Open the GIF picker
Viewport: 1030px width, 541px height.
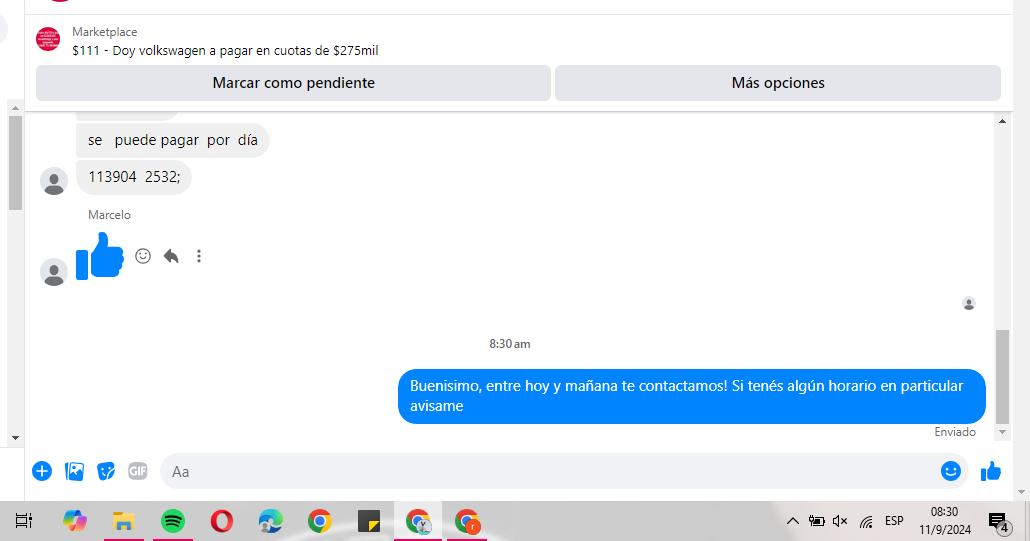pyautogui.click(x=137, y=471)
